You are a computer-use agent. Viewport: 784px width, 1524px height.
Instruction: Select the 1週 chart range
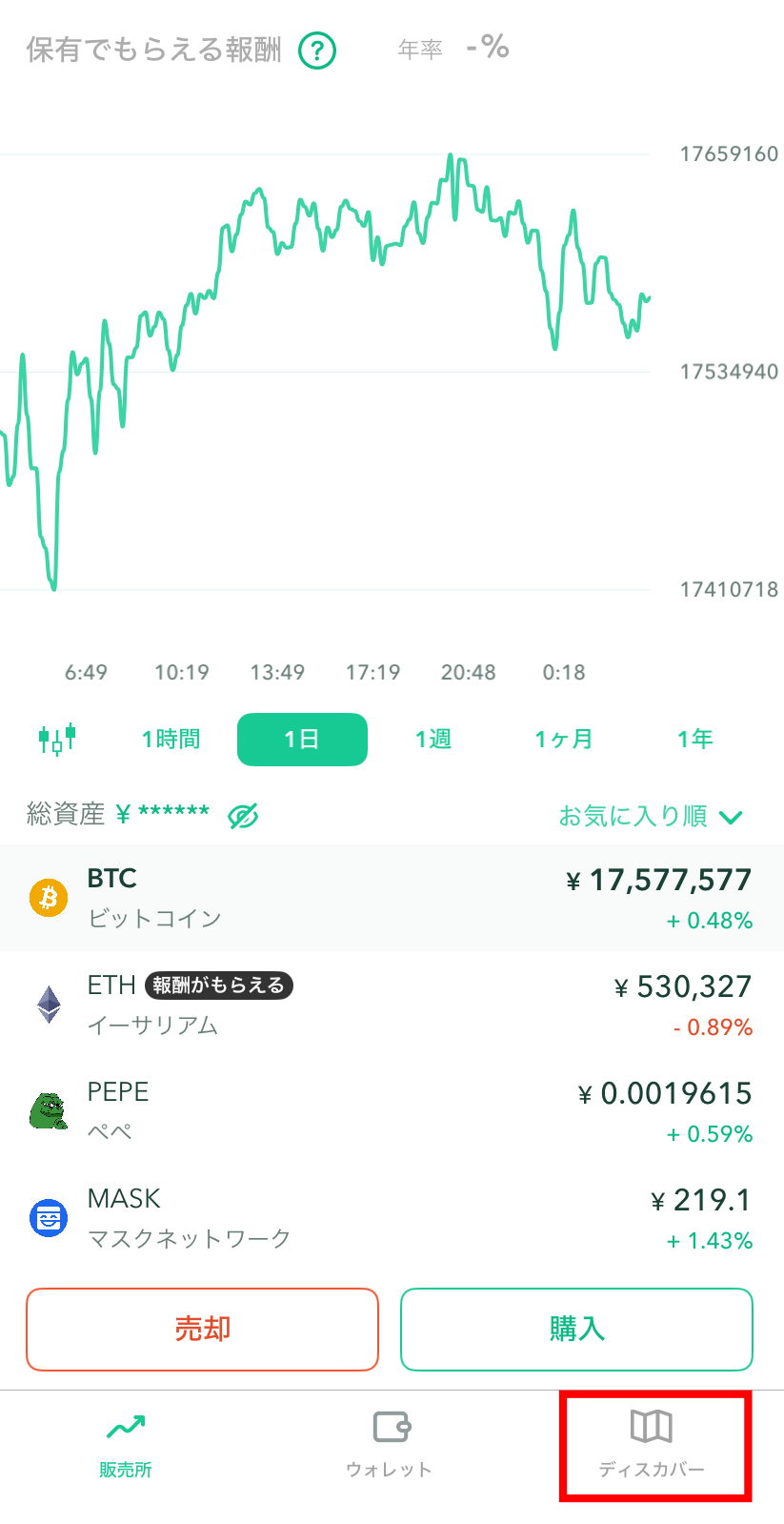(x=433, y=739)
